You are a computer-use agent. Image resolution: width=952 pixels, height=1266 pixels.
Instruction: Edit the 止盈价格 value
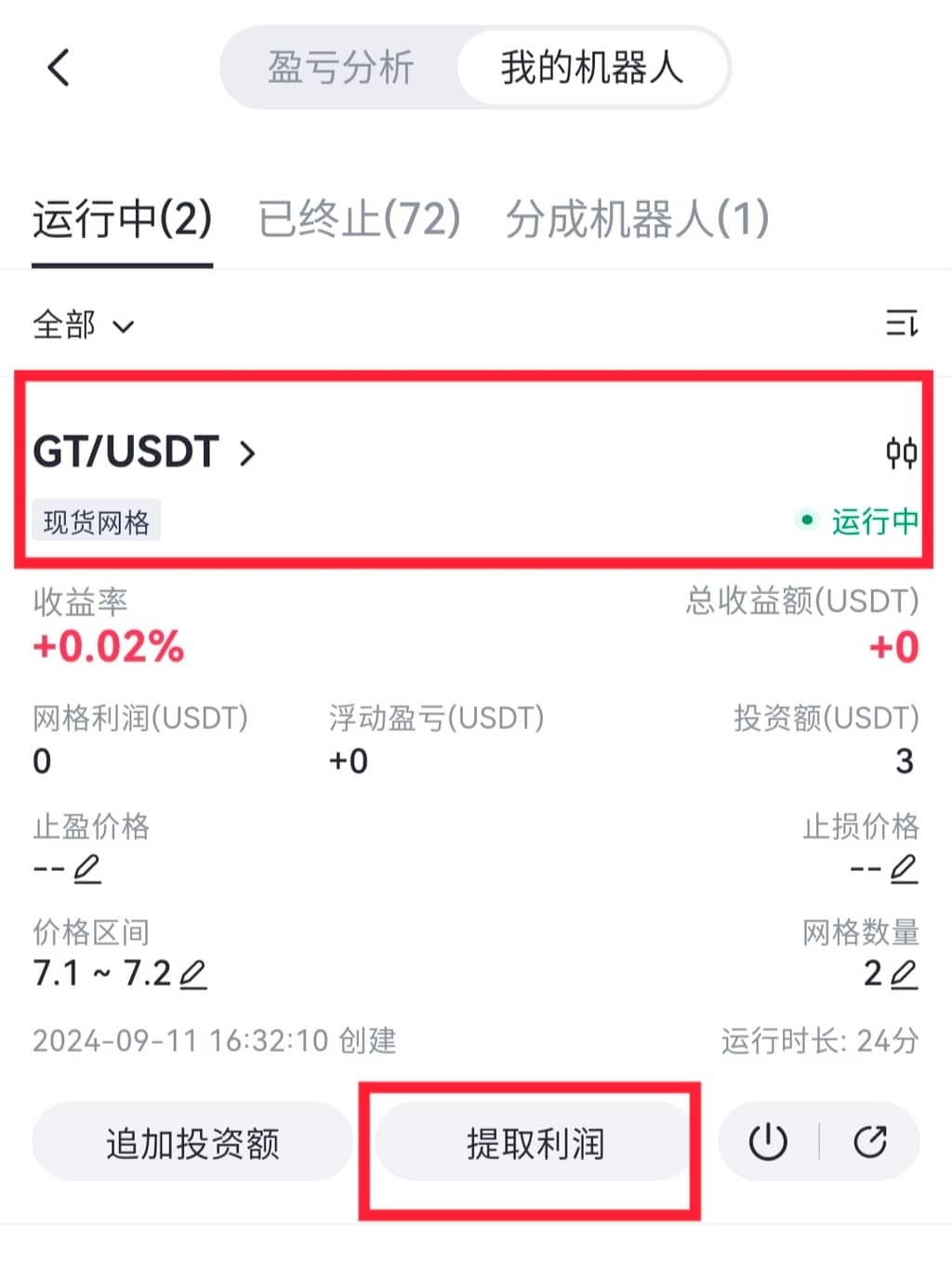[x=86, y=869]
